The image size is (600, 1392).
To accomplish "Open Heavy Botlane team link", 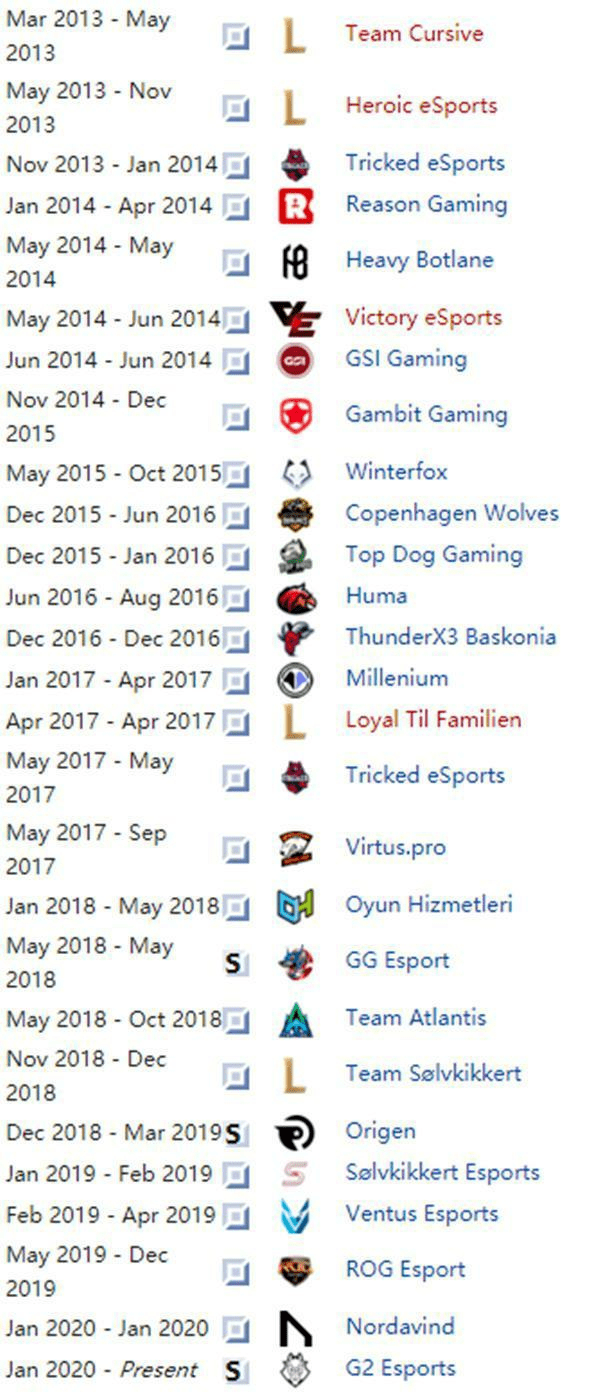I will pos(419,260).
